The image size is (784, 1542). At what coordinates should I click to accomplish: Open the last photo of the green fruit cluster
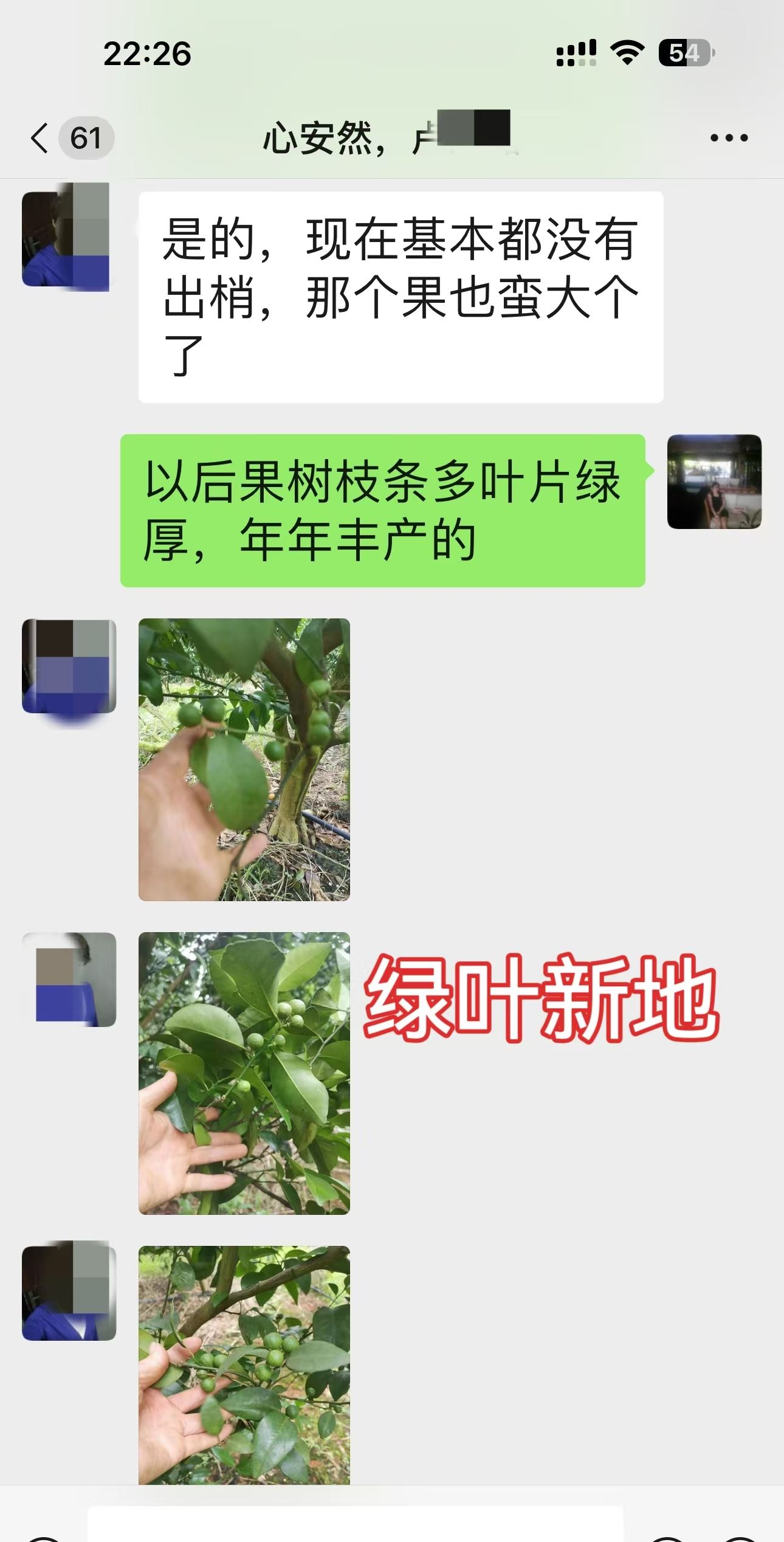(x=244, y=1364)
